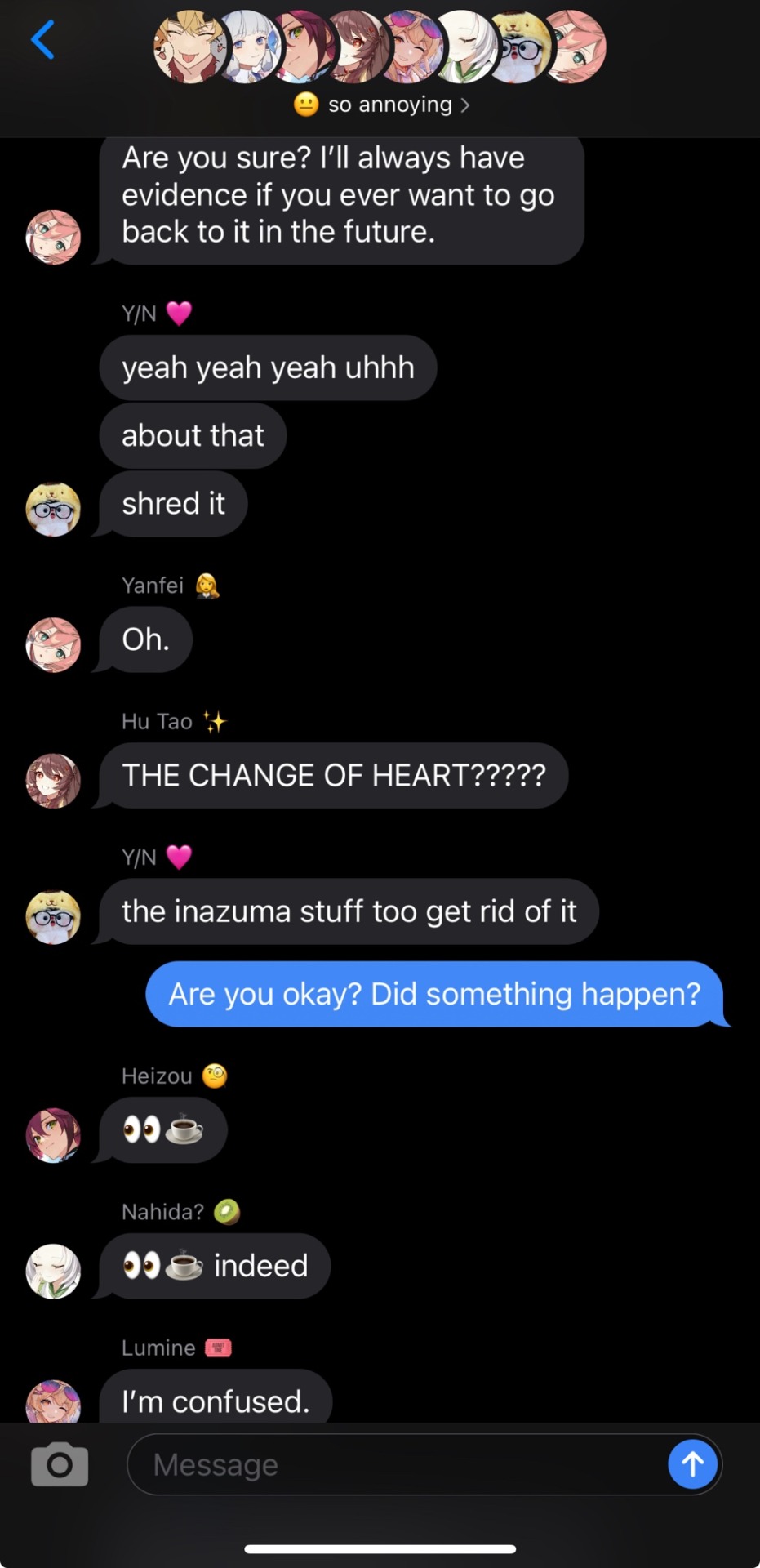Open Yanfei's avatar next to "Oh."

[x=53, y=644]
